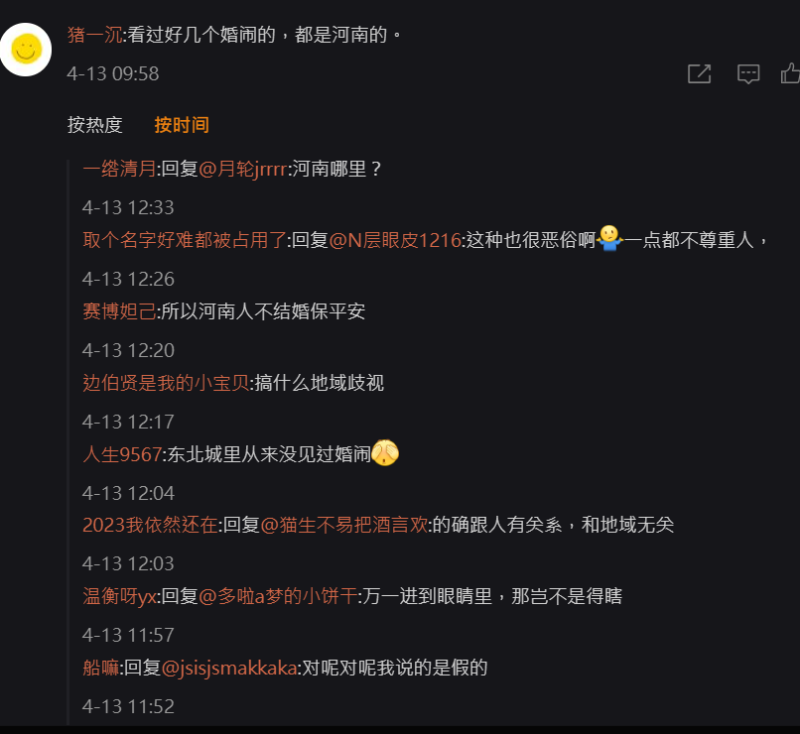Open the mentioned user @jsisjsmakkaka
Image resolution: width=800 pixels, height=734 pixels.
[x=229, y=668]
